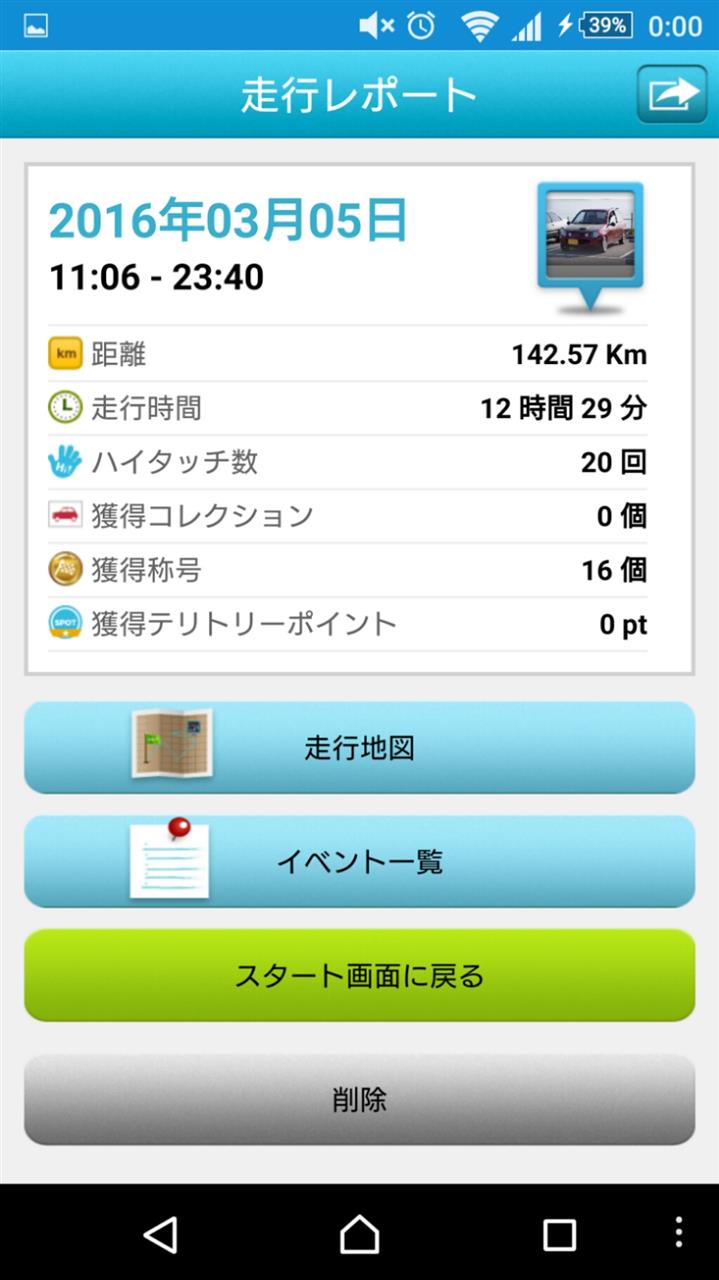The width and height of the screenshot is (719, 1280).
Task: Delete this report with 削除 button
Action: (359, 1100)
